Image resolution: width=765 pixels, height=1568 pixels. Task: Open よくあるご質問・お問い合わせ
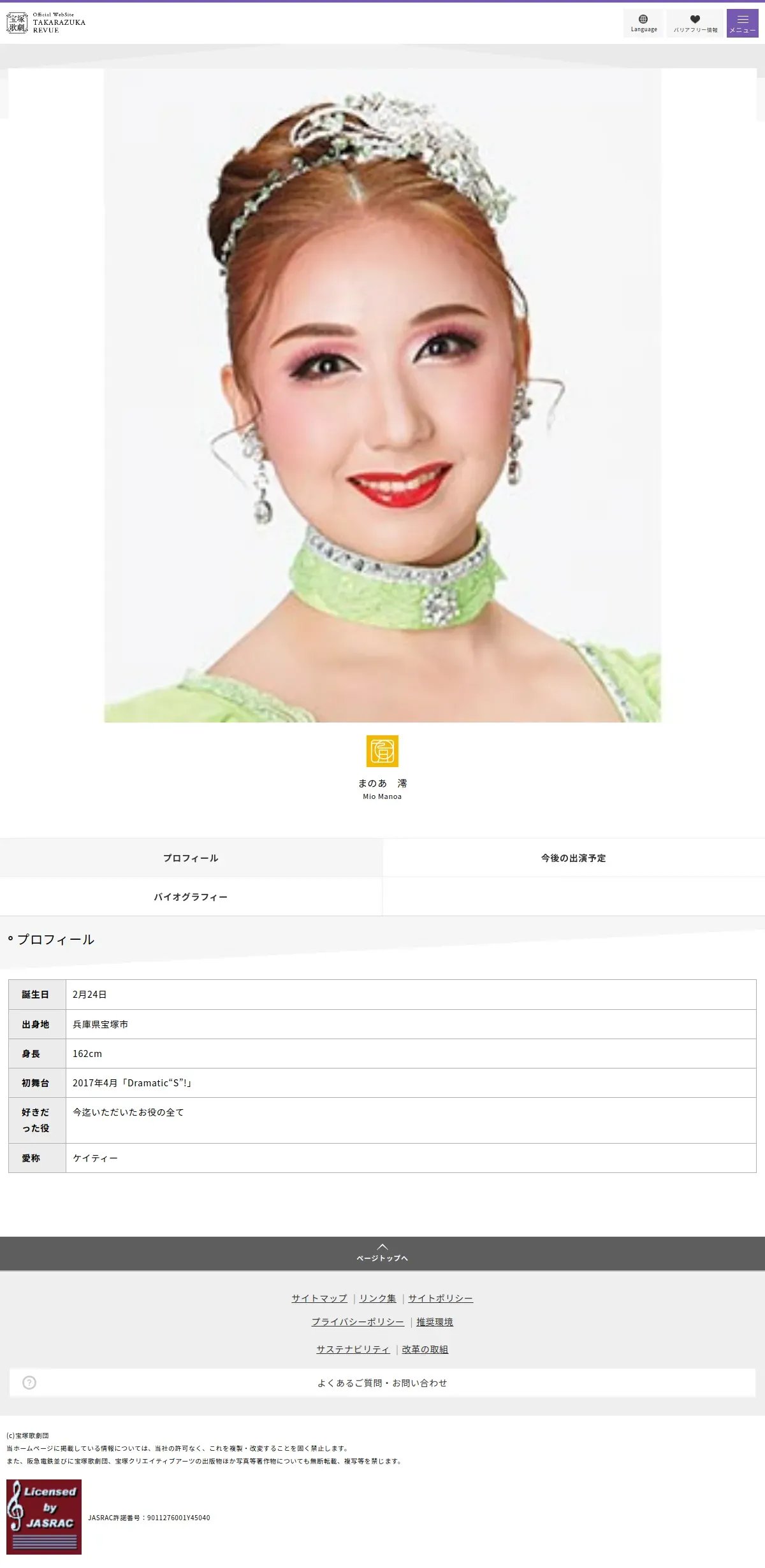coord(382,1383)
